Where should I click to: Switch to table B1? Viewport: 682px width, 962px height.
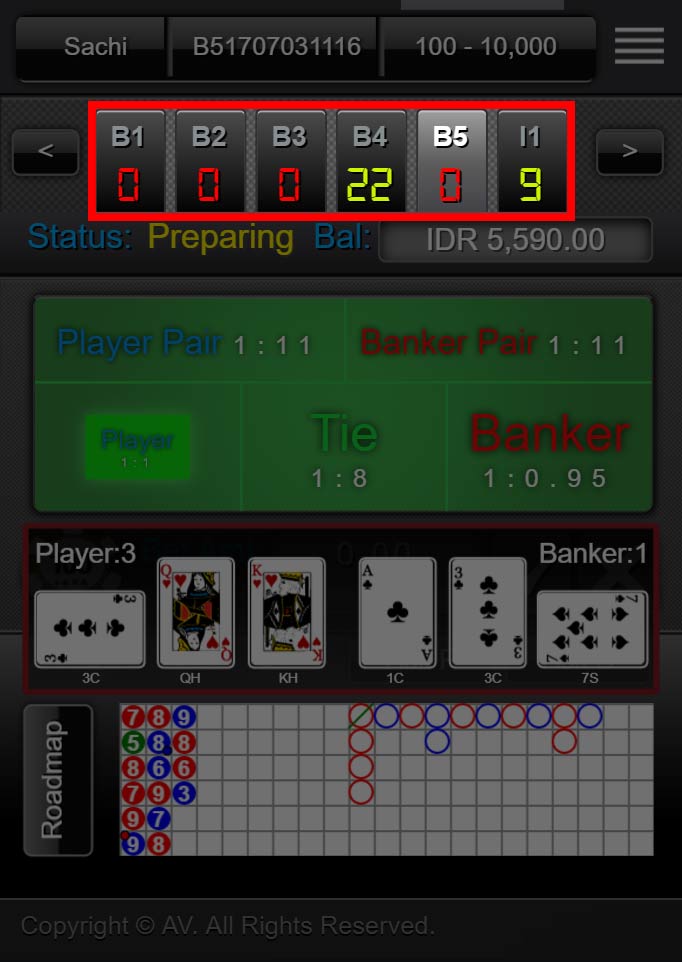pyautogui.click(x=130, y=161)
